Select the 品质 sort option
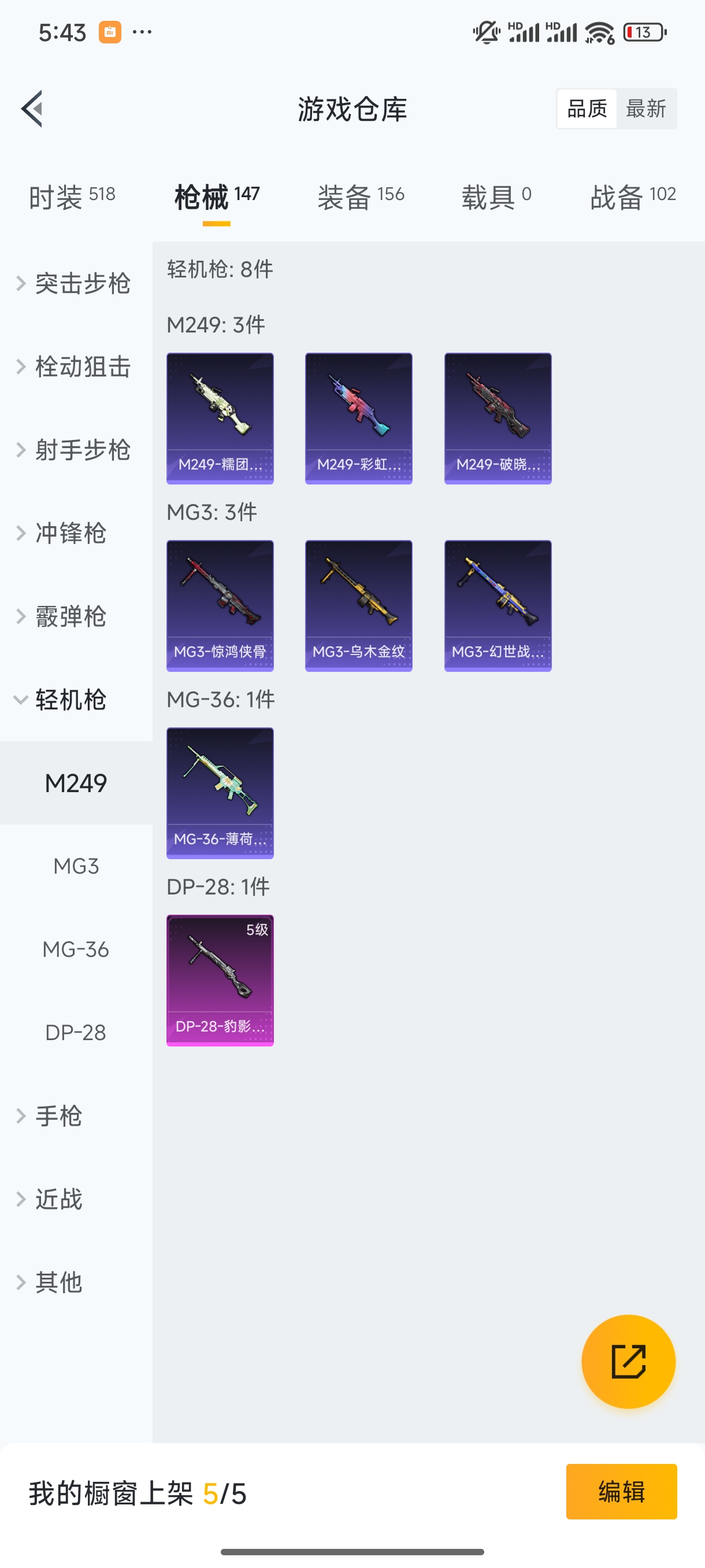Image resolution: width=705 pixels, height=1568 pixels. click(586, 108)
